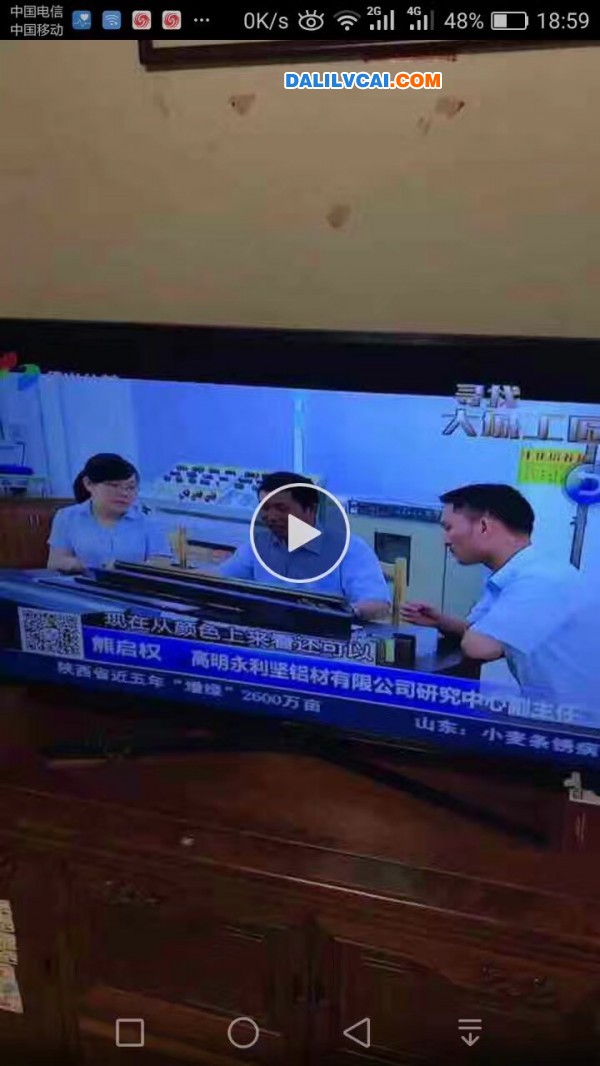Screen dimensions: 600x1066
Task: Go back with the navigation bar
Action: coord(357,1032)
